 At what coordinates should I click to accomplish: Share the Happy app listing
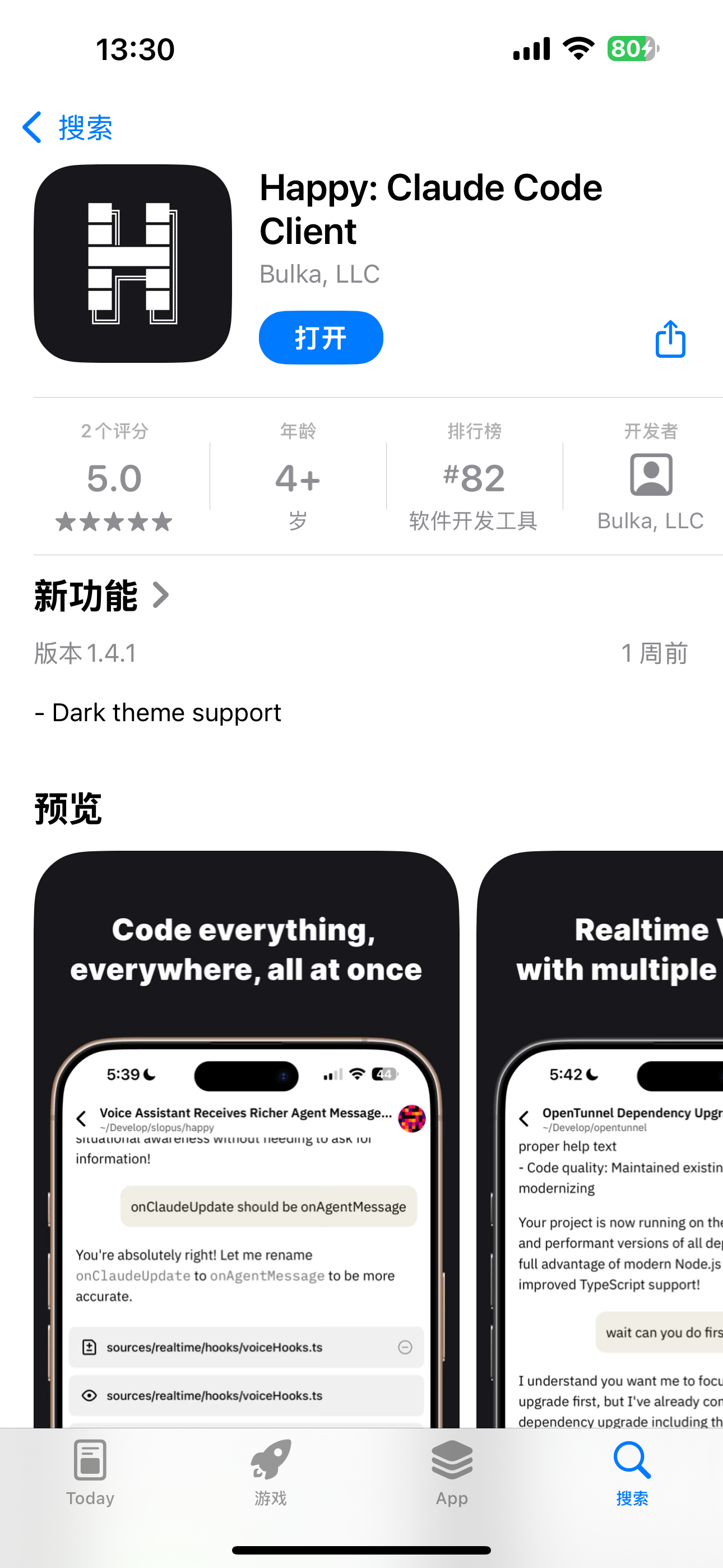[x=670, y=339]
